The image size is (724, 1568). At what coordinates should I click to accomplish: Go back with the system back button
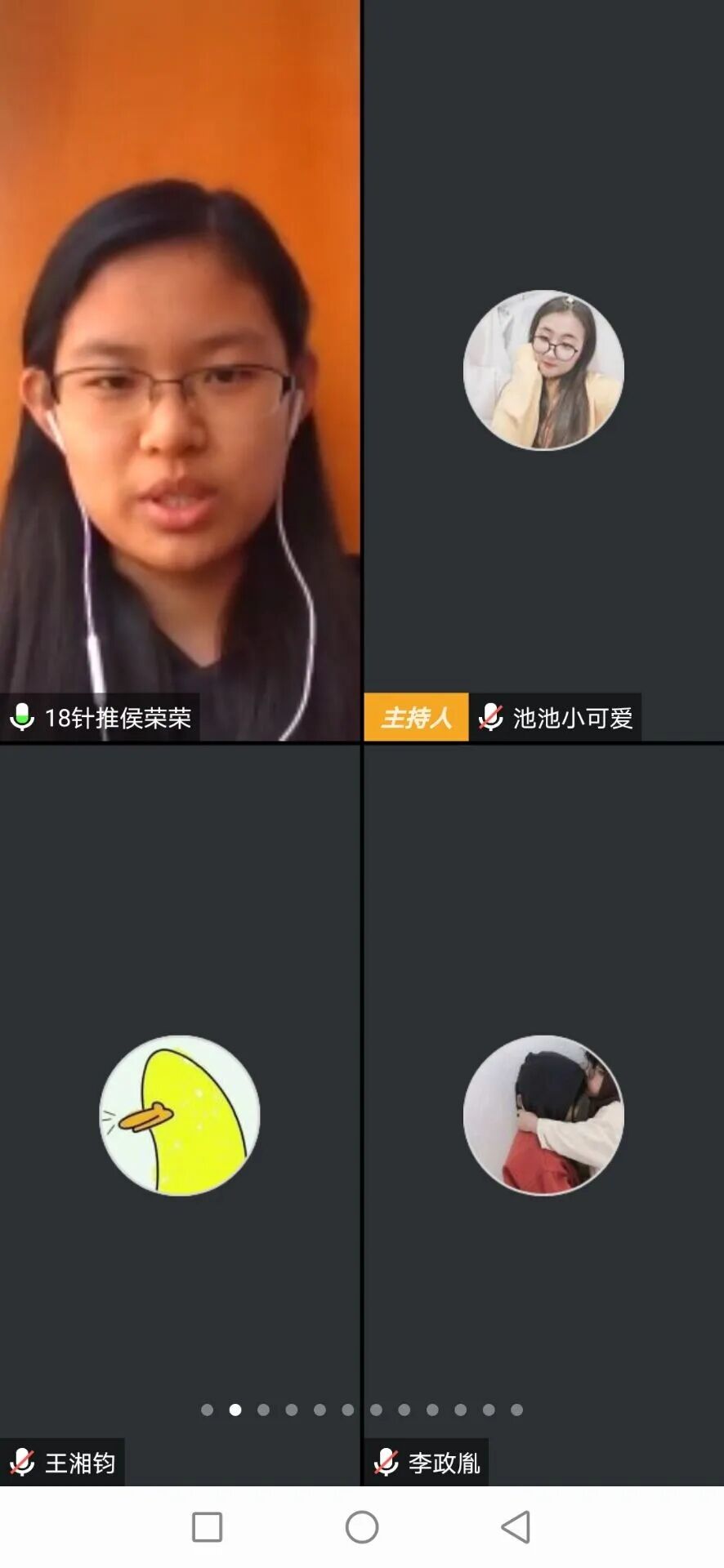(516, 1526)
